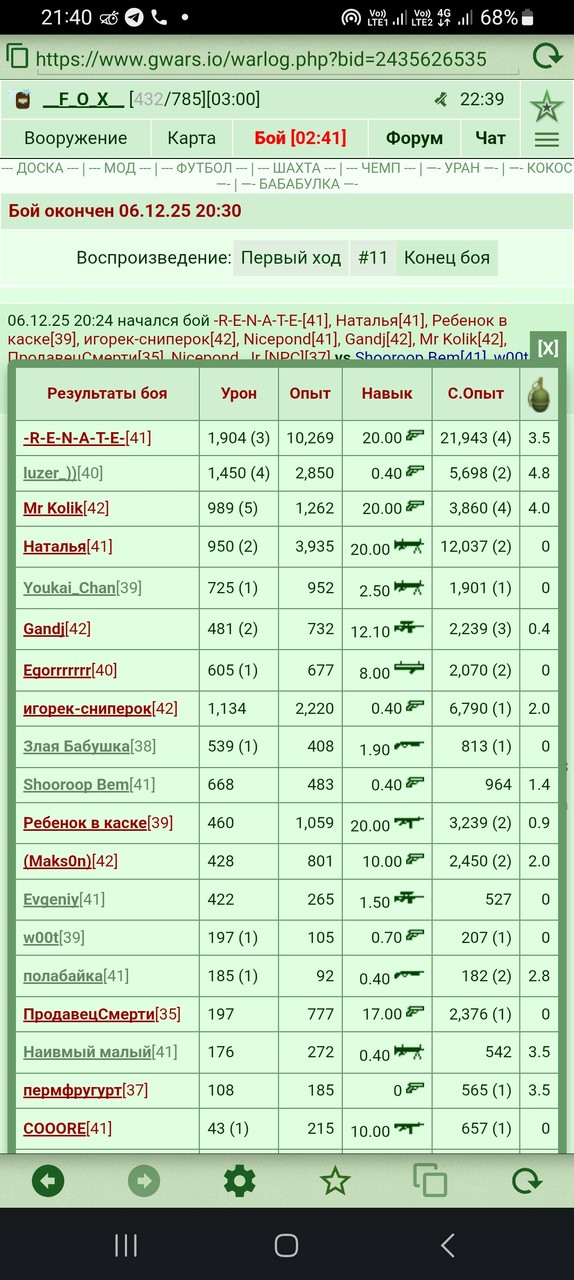Image resolution: width=574 pixels, height=1280 pixels.
Task: Open -R-E-N-A-T-E- player profile
Action: coord(74,438)
